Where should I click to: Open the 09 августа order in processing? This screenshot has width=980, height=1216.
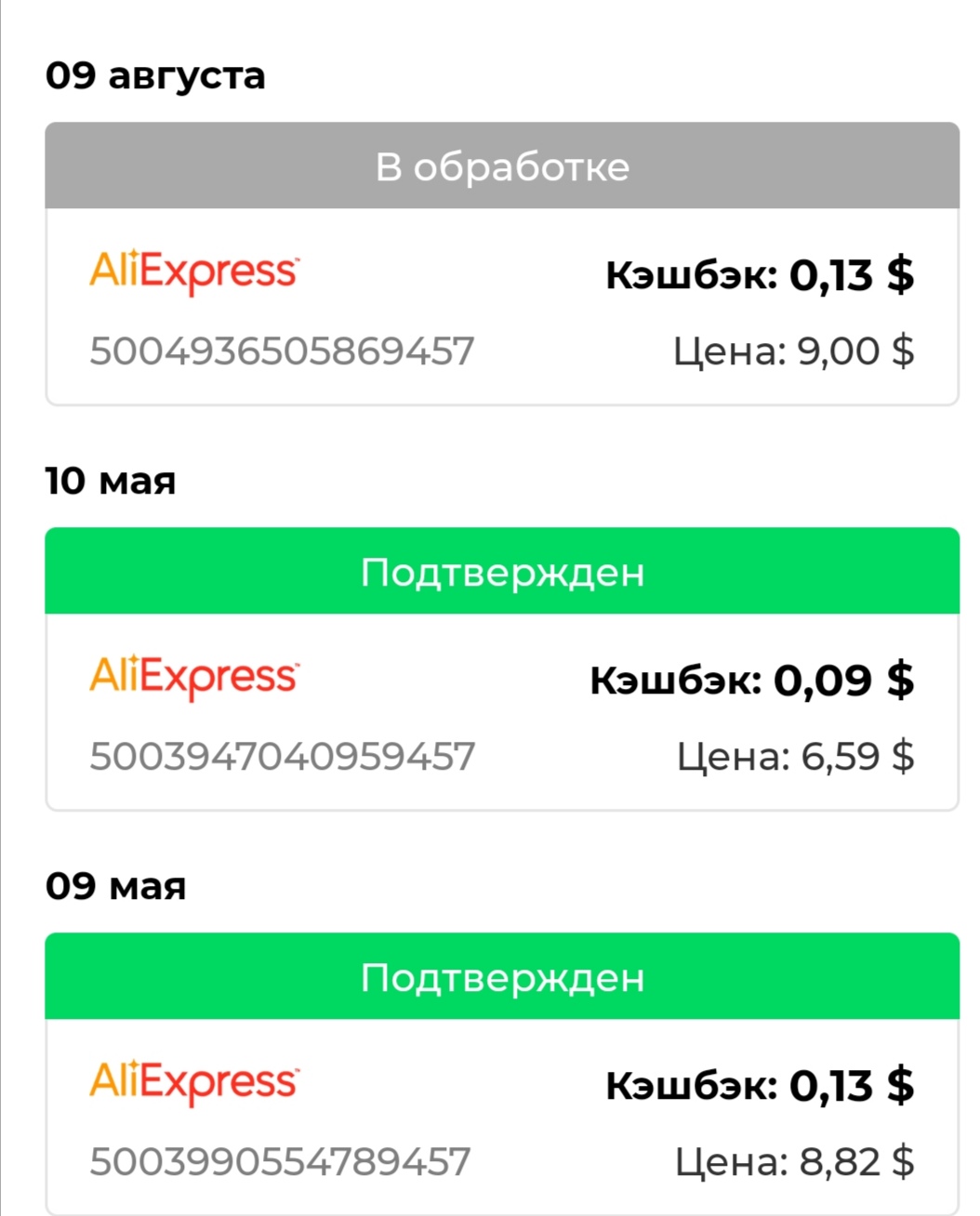pyautogui.click(x=501, y=307)
